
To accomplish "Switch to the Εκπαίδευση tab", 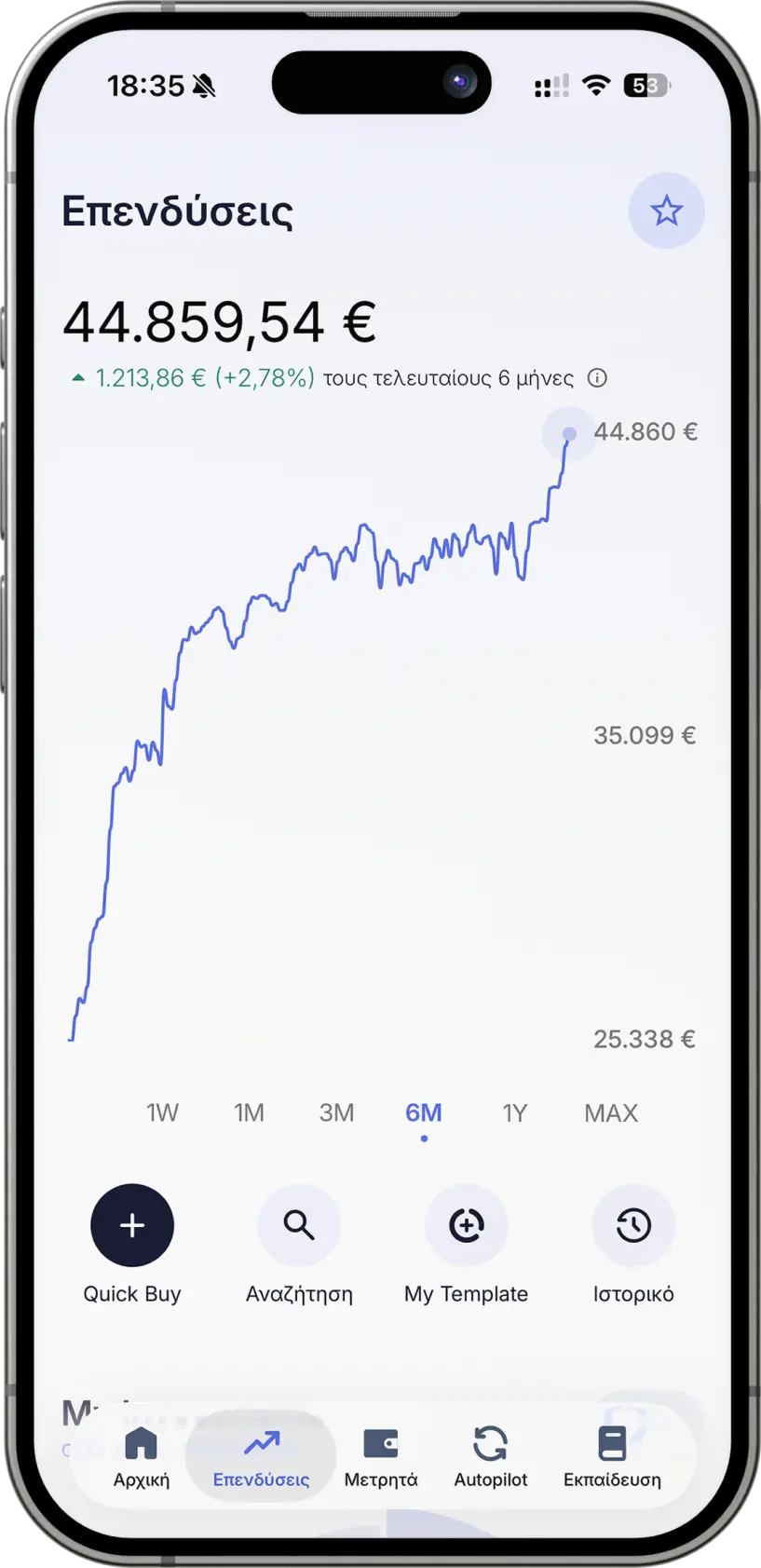I will [612, 1457].
